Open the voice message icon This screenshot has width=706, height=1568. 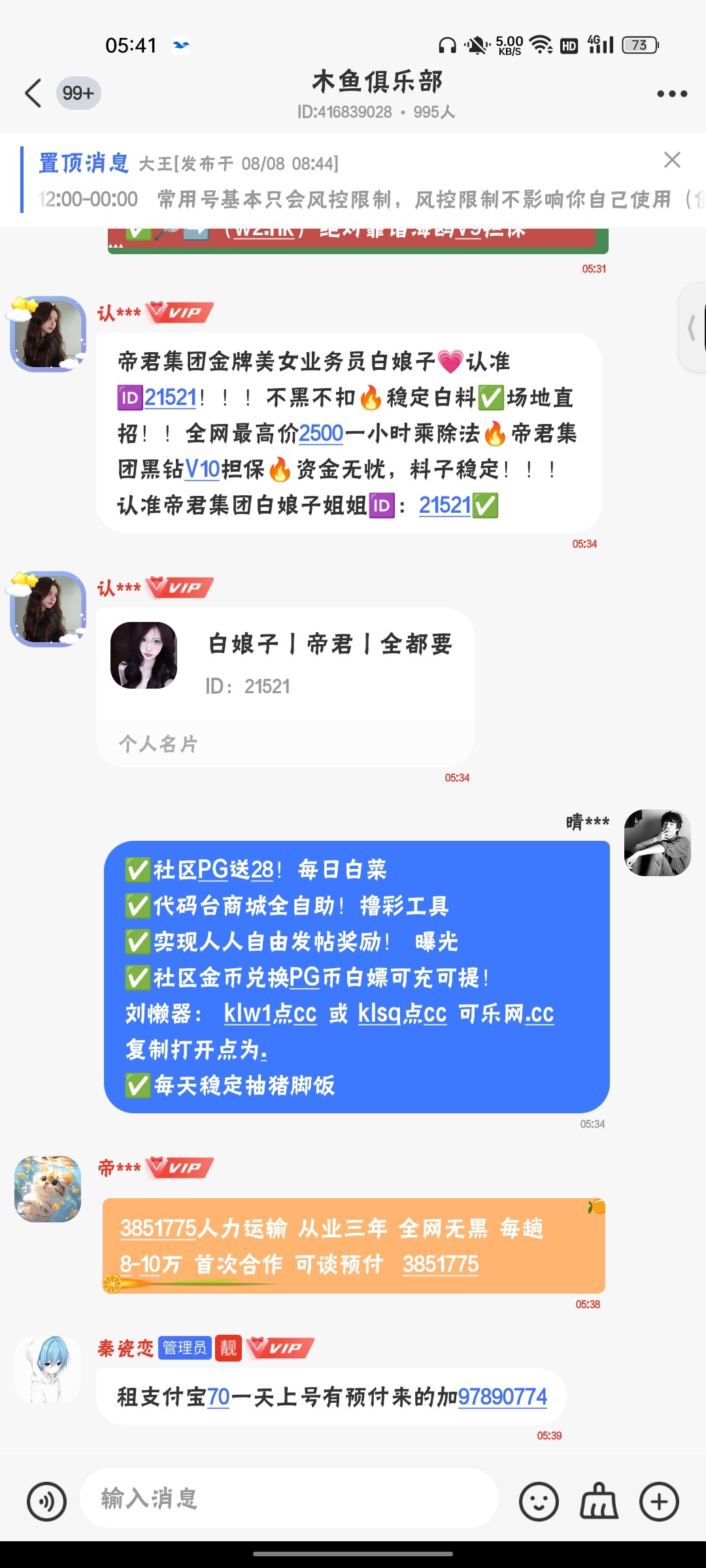pyautogui.click(x=46, y=1500)
